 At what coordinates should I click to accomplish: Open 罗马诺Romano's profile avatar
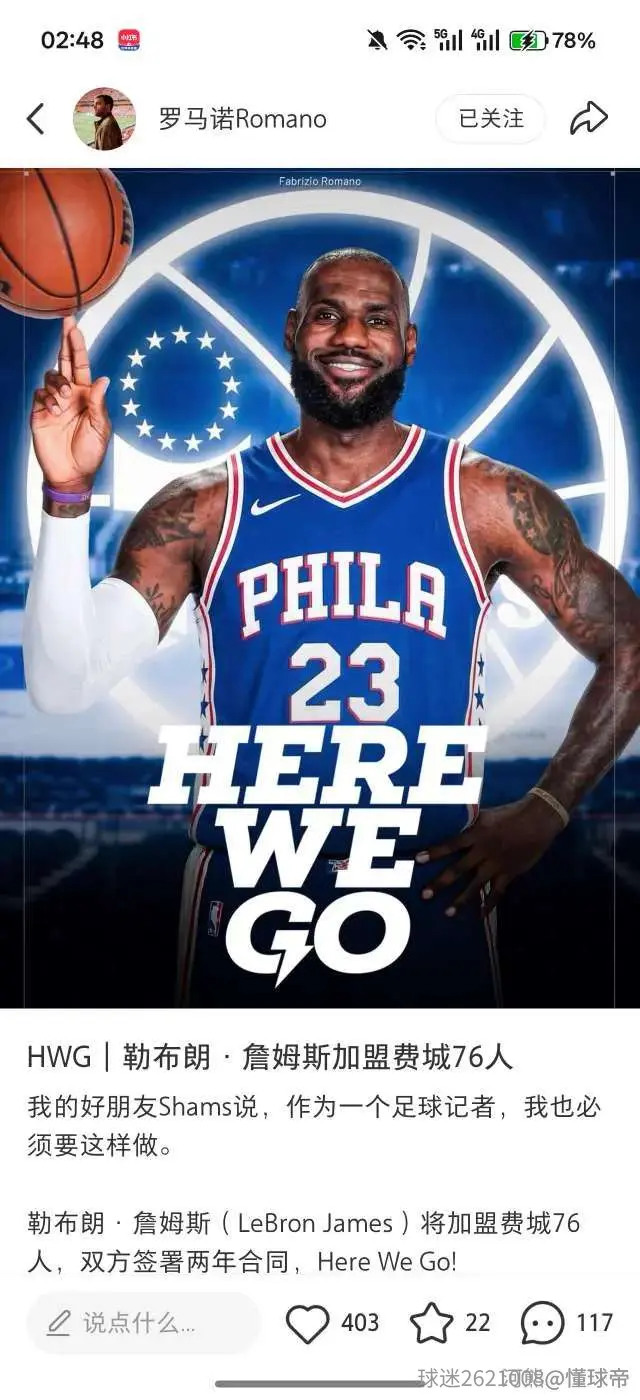[104, 119]
